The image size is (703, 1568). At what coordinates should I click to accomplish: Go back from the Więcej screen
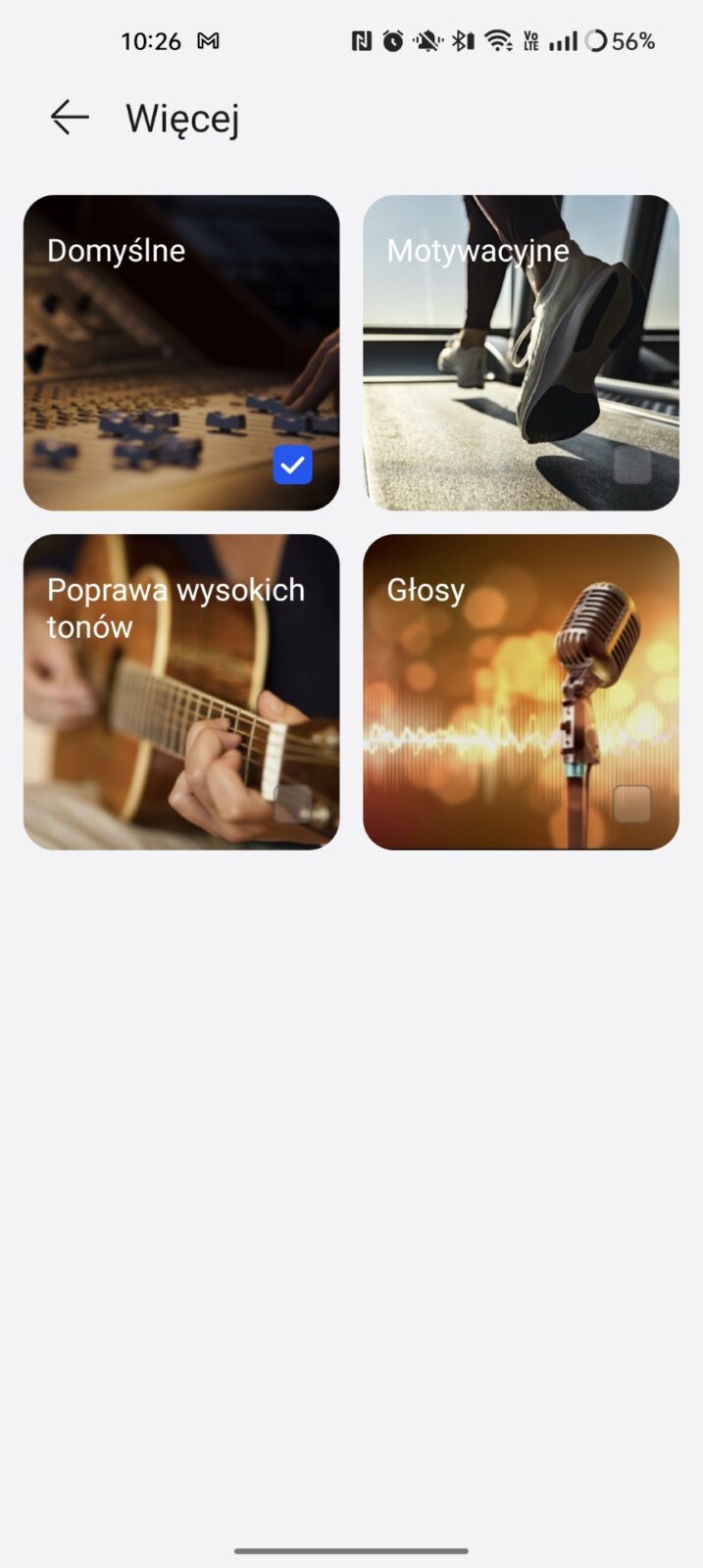[x=70, y=118]
